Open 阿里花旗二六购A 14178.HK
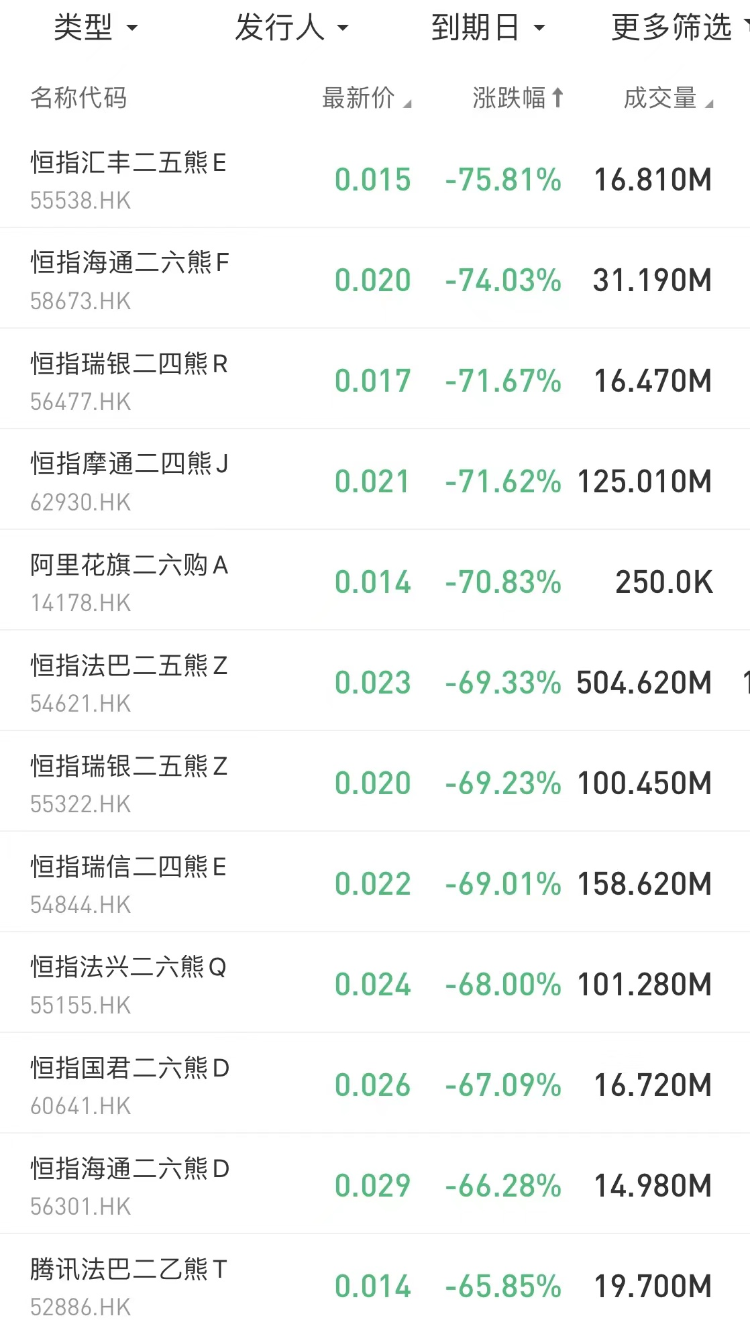Image resolution: width=750 pixels, height=1320 pixels. tap(375, 581)
